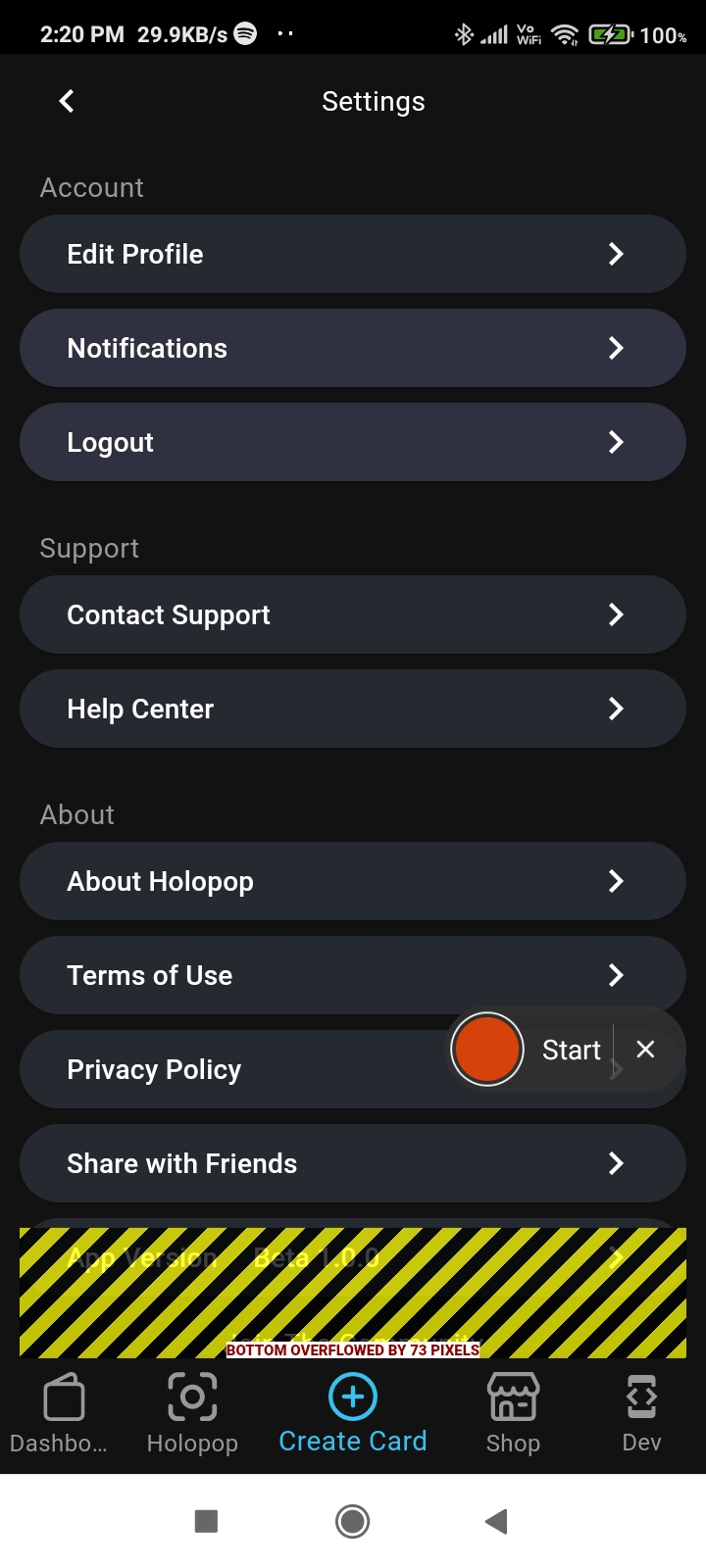The image size is (706, 1568).
Task: Select Share with Friends
Action: (352, 1163)
